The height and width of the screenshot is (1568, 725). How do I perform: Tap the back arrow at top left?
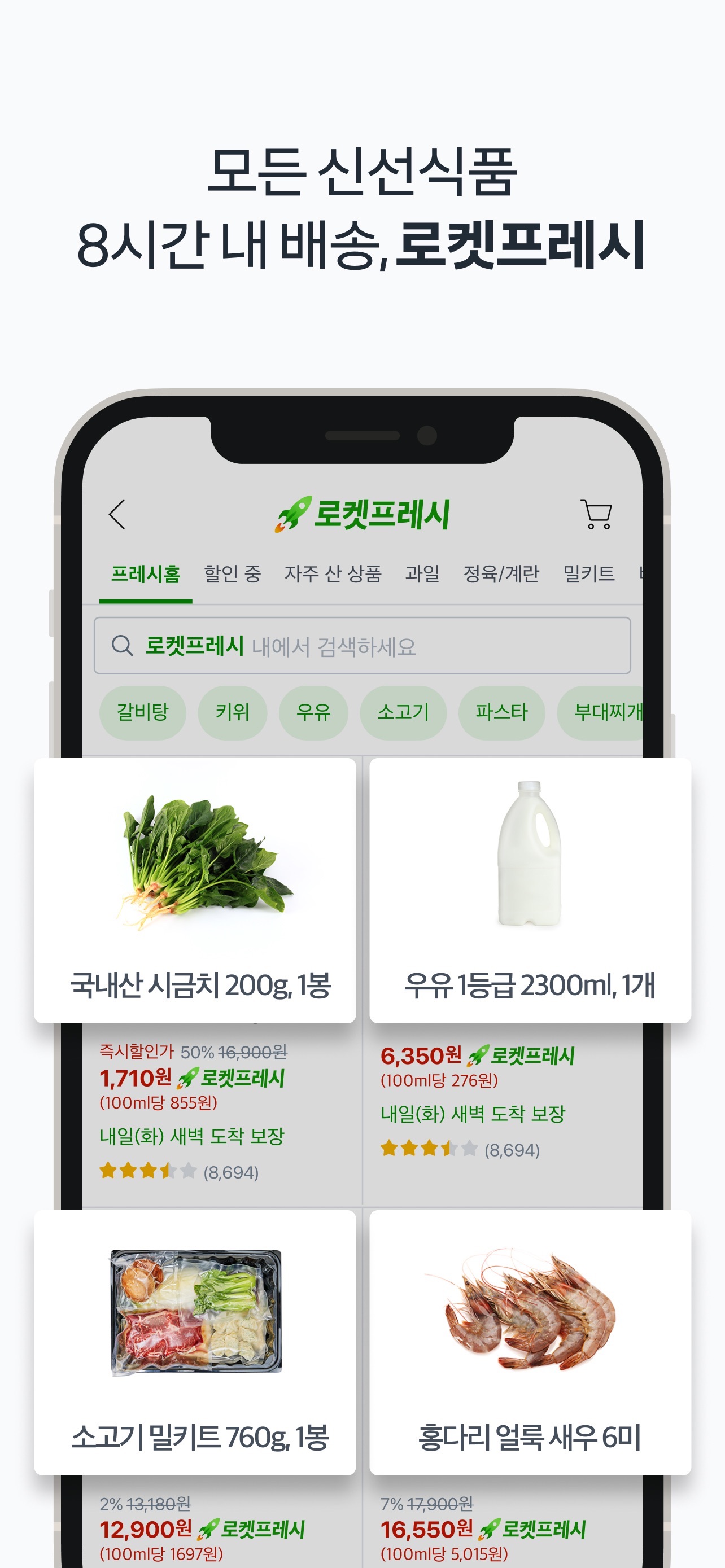[118, 513]
